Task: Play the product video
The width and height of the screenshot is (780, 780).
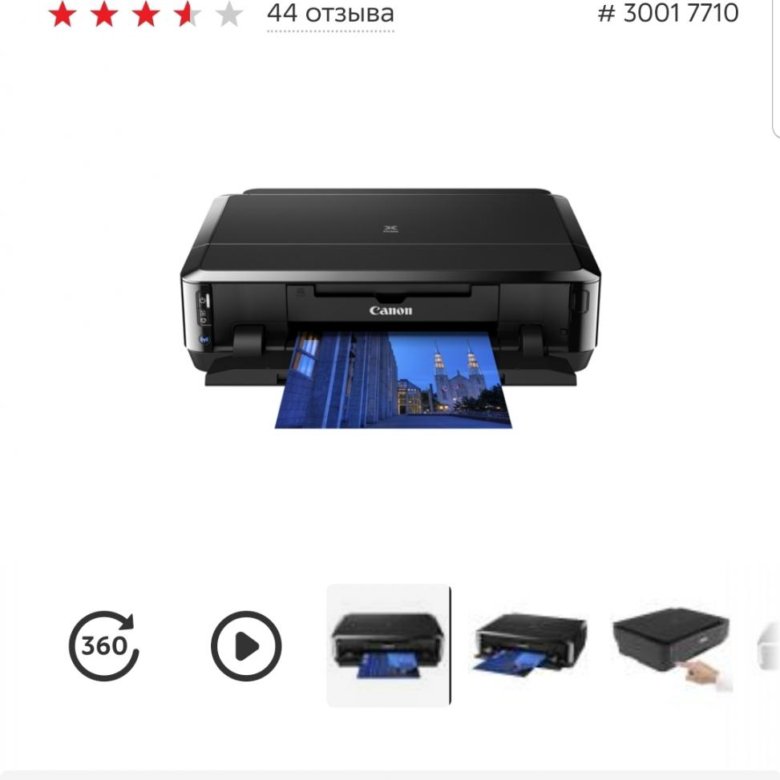Action: (x=246, y=646)
